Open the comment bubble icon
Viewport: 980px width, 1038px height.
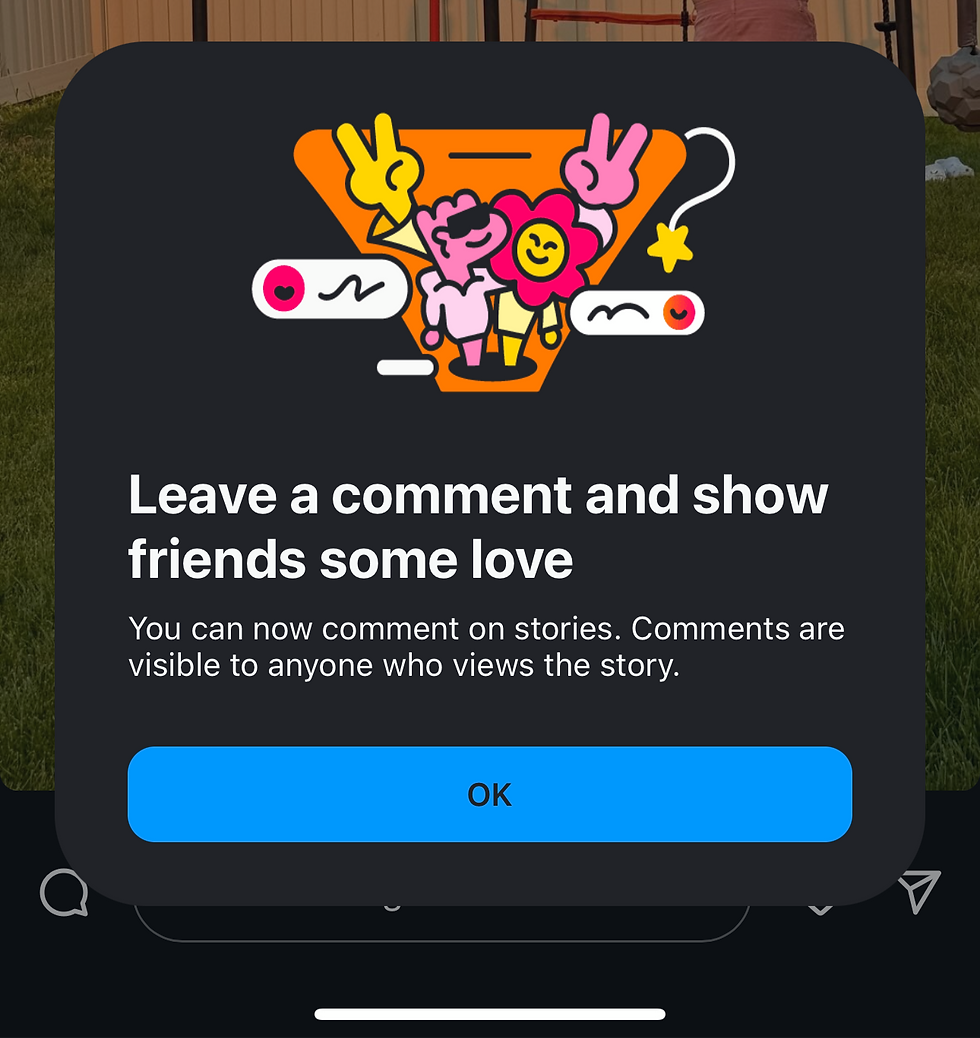pyautogui.click(x=64, y=893)
